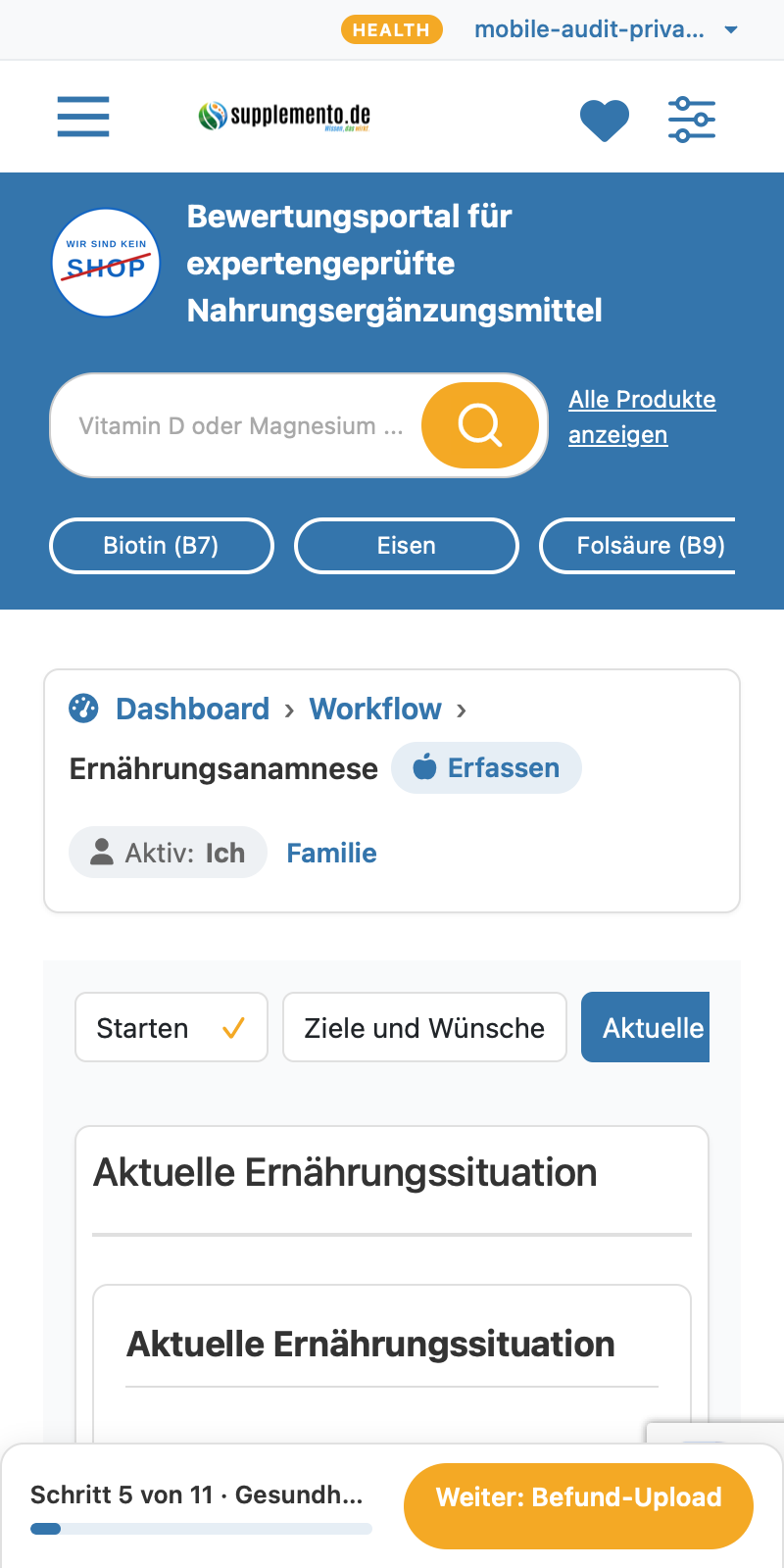The height and width of the screenshot is (1568, 784).
Task: Switch to the Familie profile
Action: 331,853
